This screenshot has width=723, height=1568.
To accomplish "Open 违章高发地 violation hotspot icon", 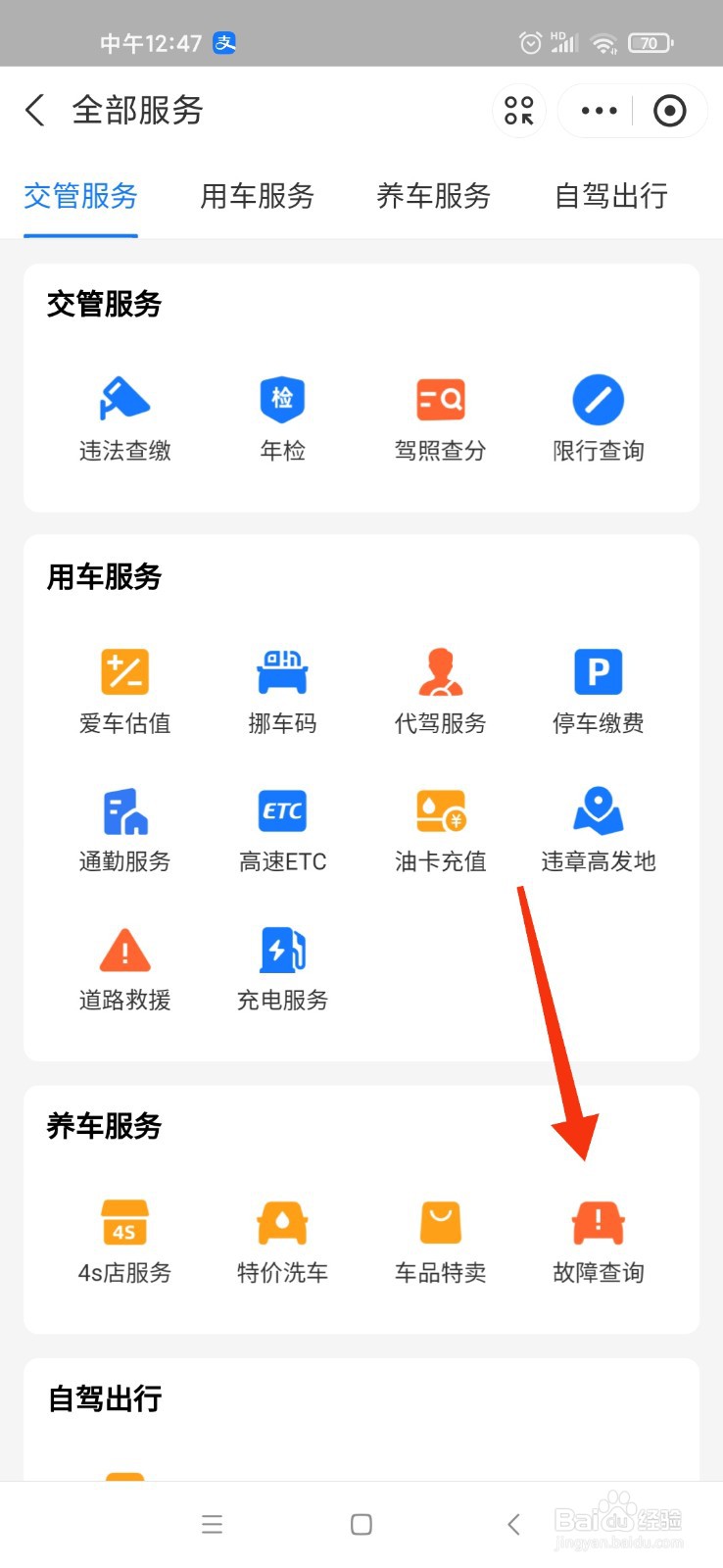I will click(x=598, y=828).
